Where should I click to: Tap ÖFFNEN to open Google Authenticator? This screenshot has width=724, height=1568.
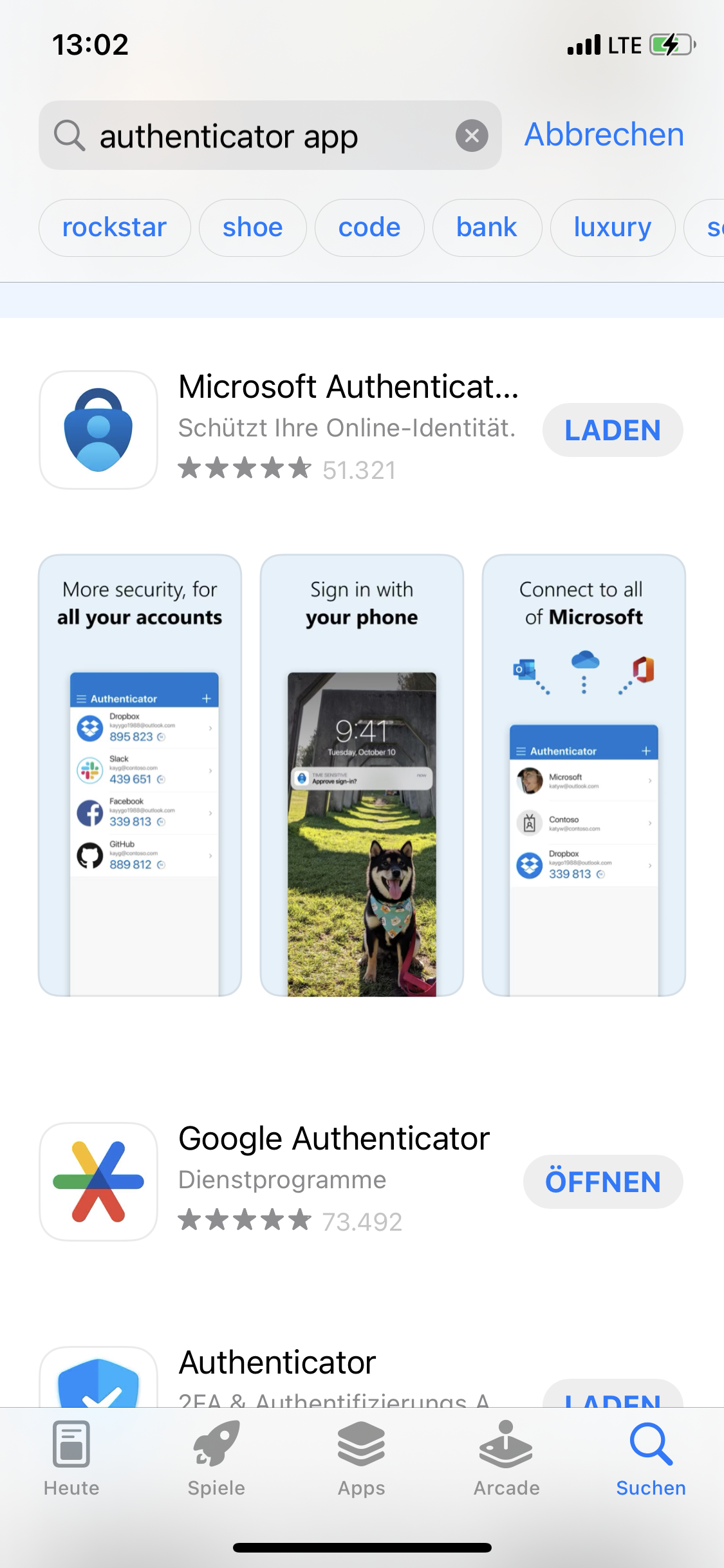(603, 1182)
